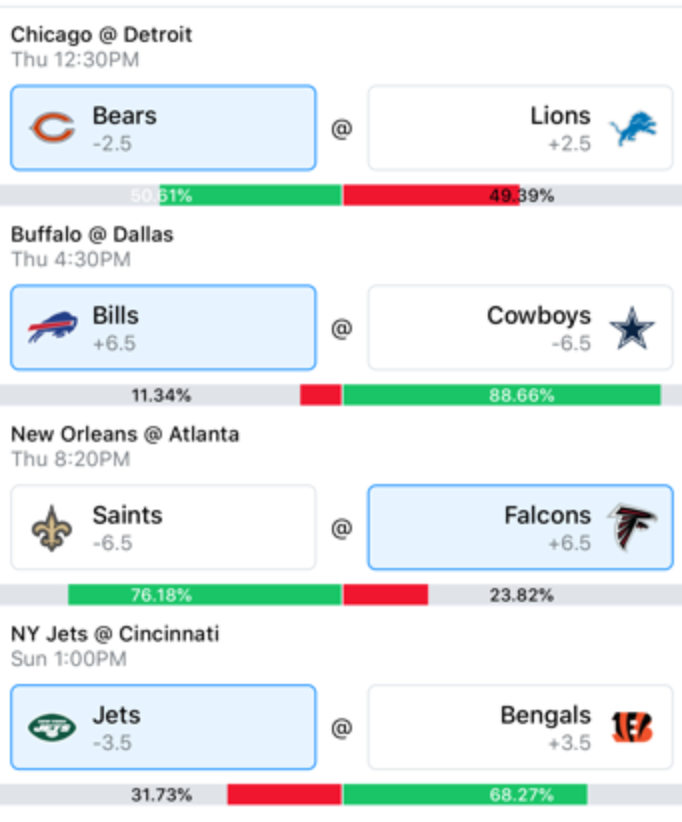The width and height of the screenshot is (682, 822).
Task: Tap the Falcons +6.5 pick
Action: (520, 528)
